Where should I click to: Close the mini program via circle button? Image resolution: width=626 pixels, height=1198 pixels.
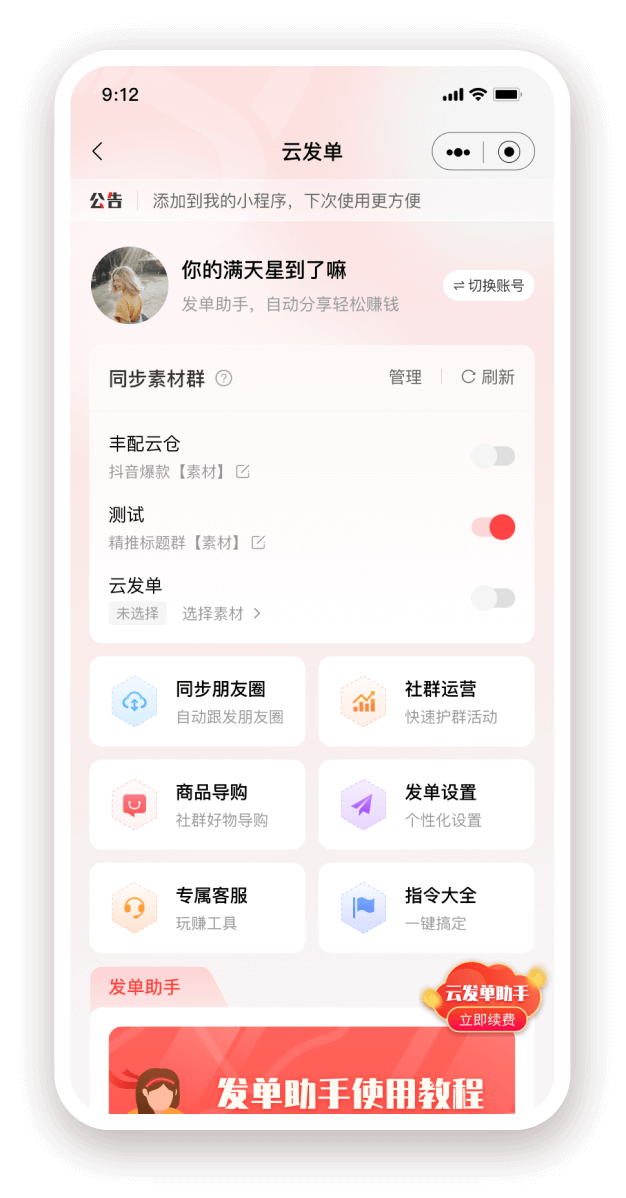509,152
